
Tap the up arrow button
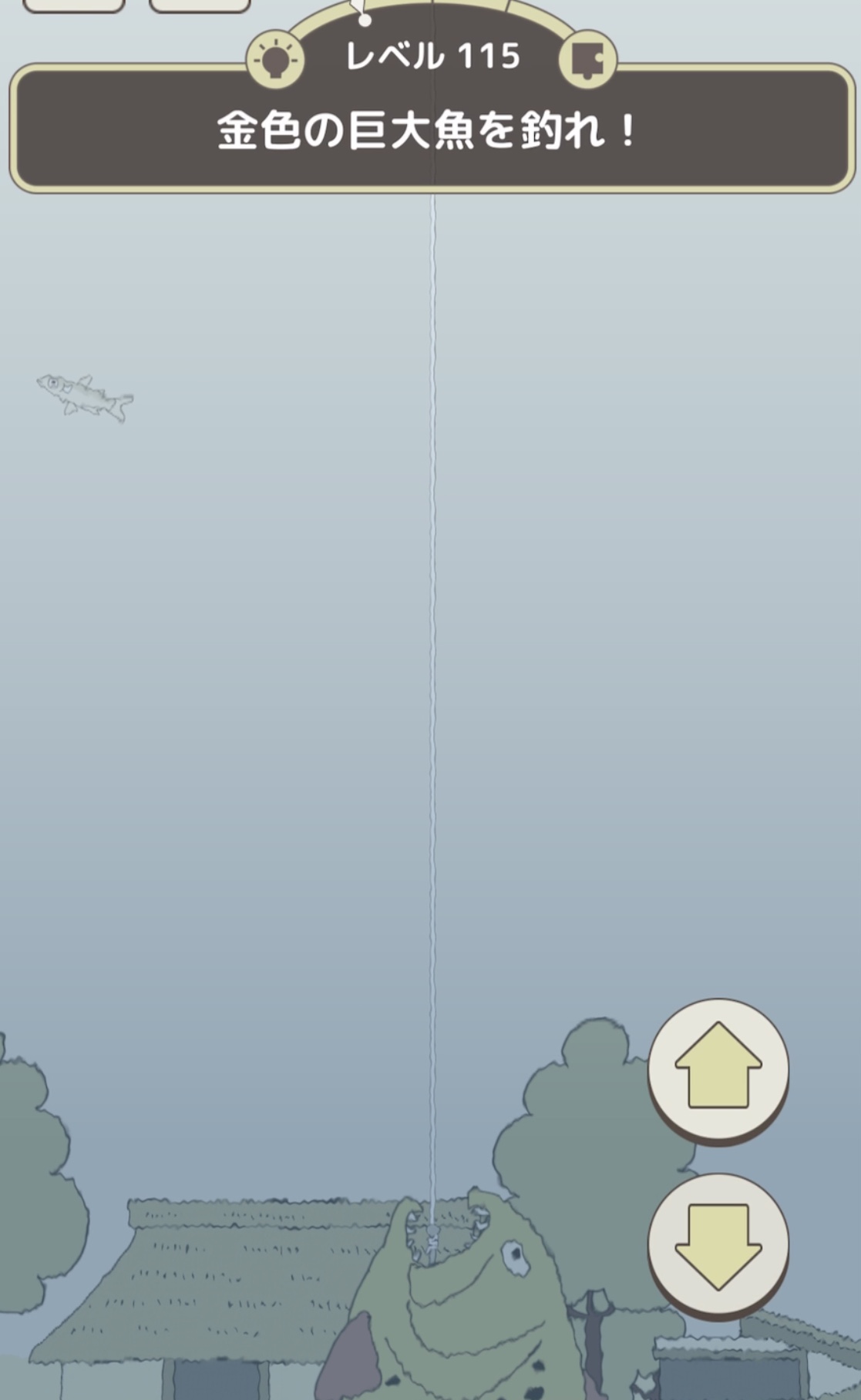click(x=718, y=1070)
